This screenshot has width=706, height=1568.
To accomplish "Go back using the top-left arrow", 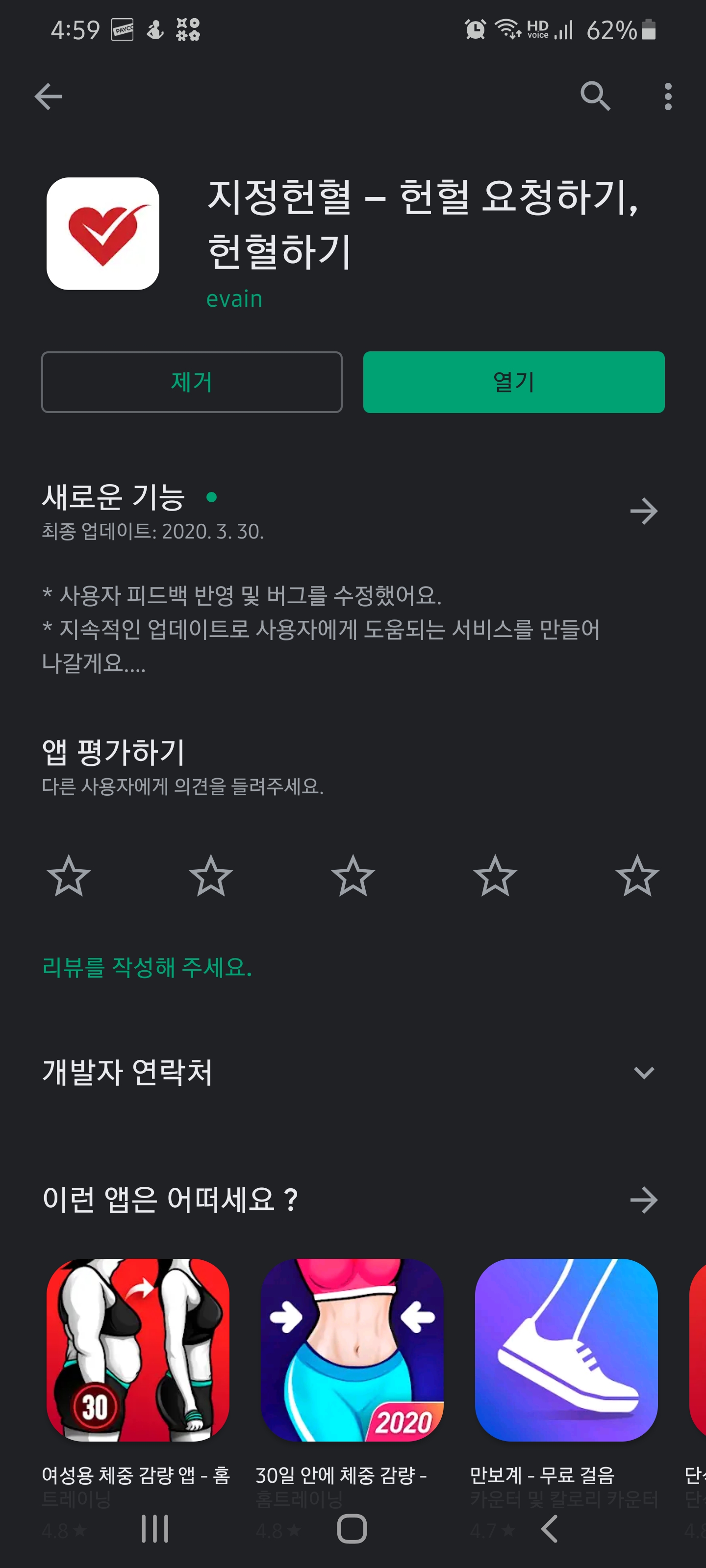I will click(48, 97).
